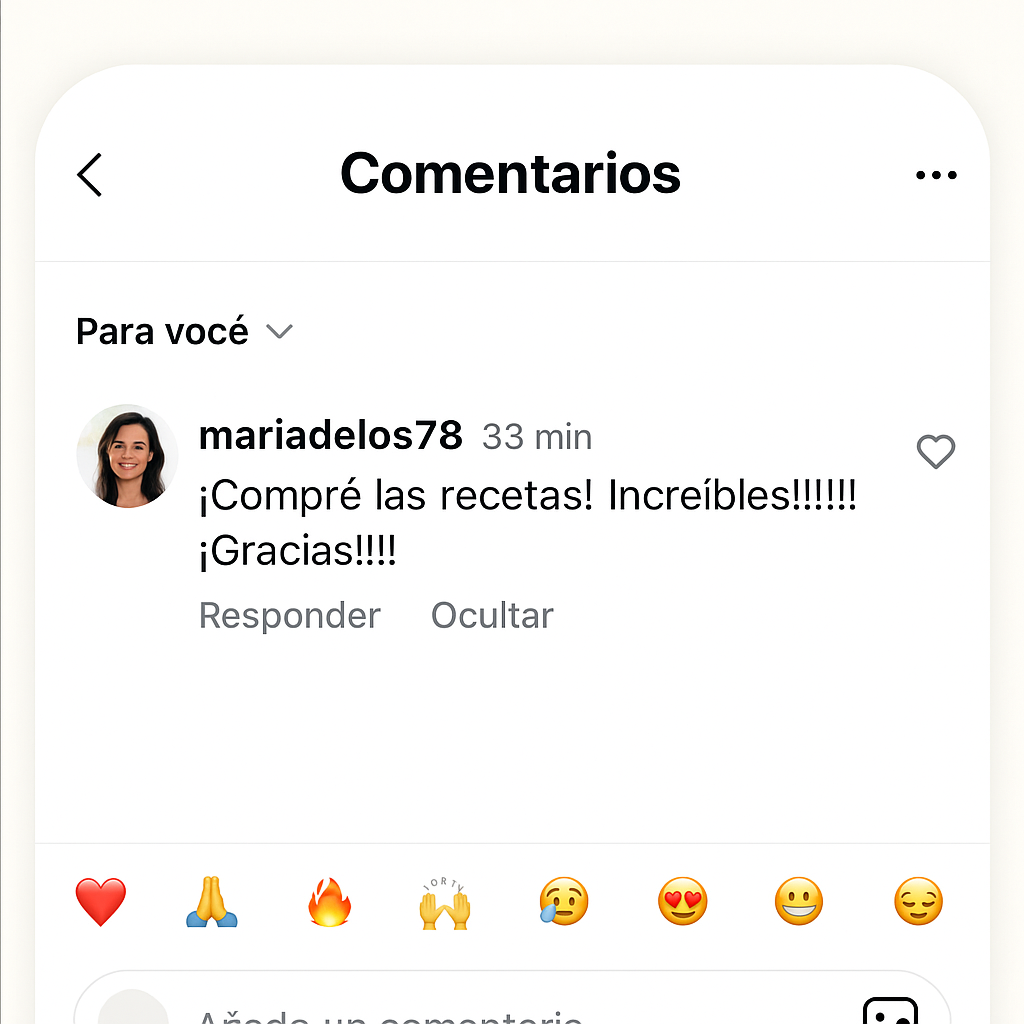Image resolution: width=1024 pixels, height=1024 pixels.
Task: Insert the fire emoji
Action: [329, 902]
